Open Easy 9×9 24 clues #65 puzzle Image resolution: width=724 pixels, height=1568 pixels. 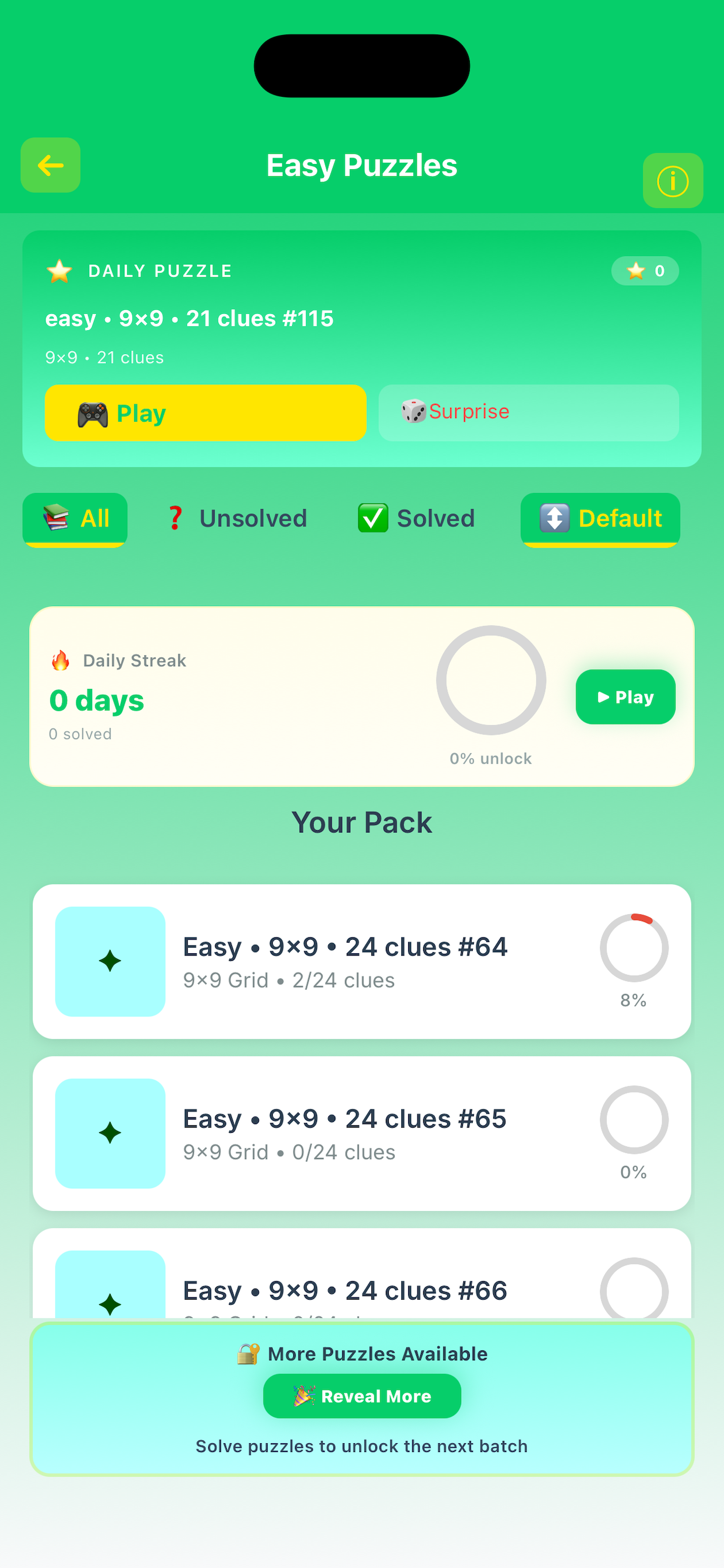pos(361,1133)
